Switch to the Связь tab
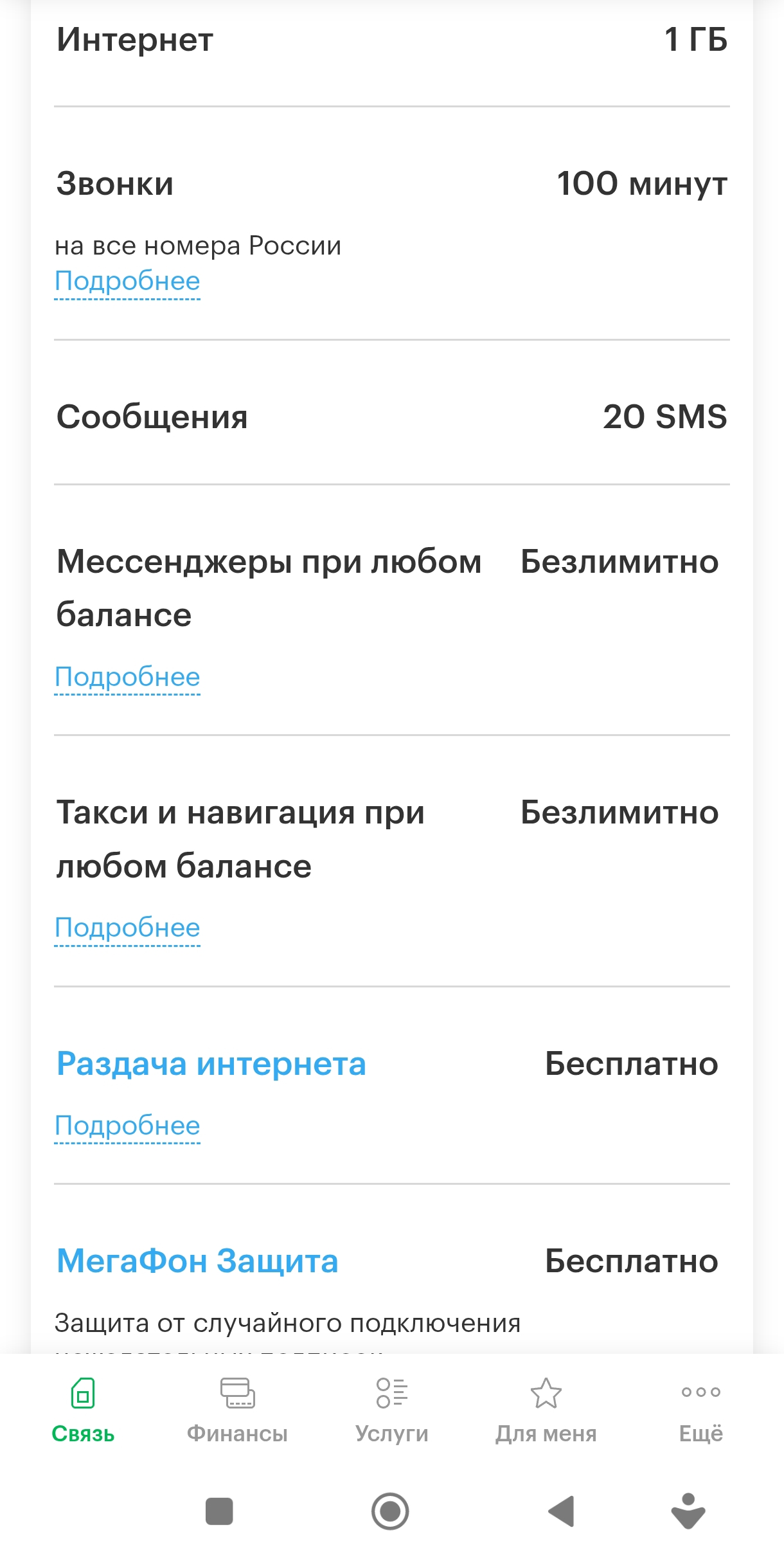This screenshot has width=784, height=1557. (83, 1411)
